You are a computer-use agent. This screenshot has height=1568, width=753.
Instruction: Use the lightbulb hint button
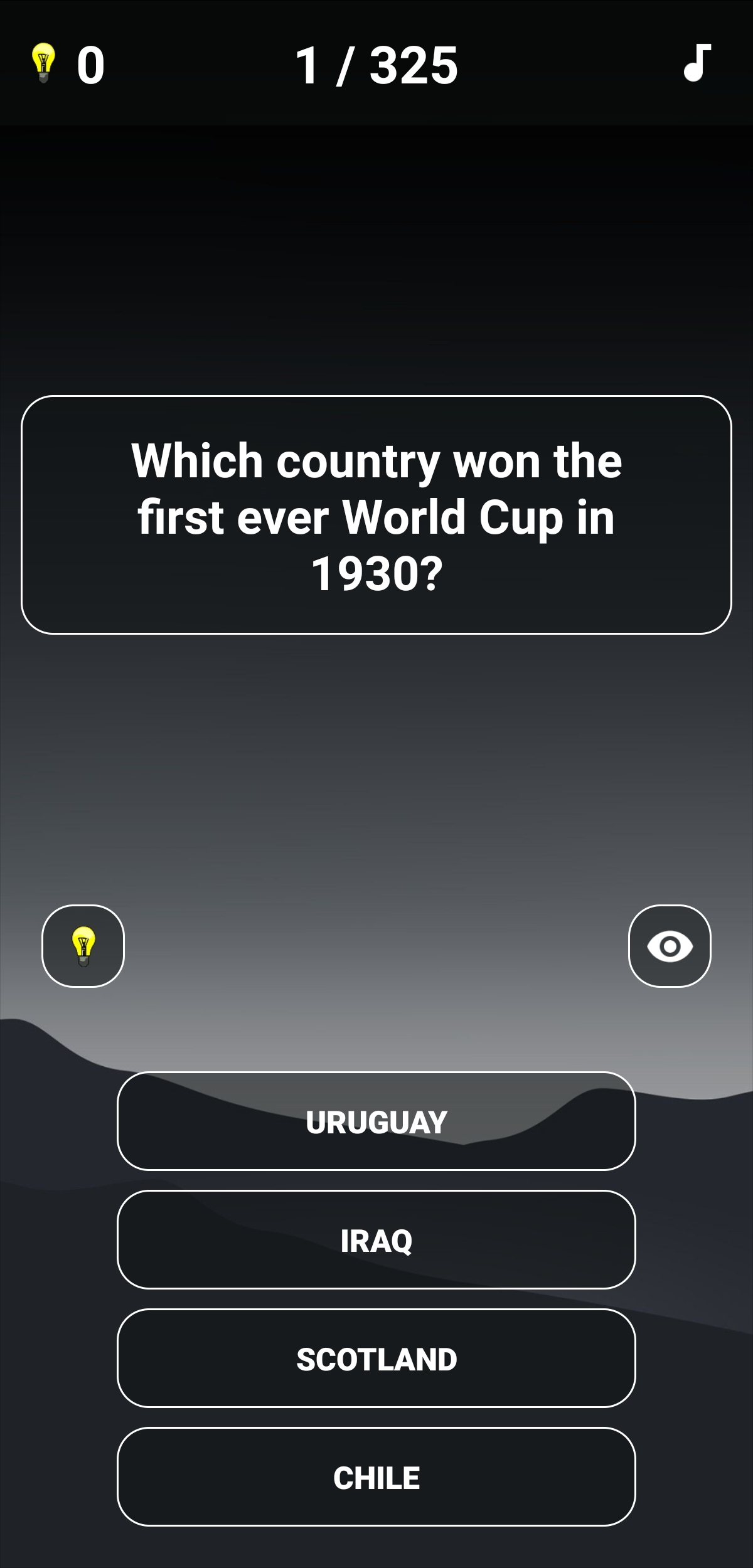pos(83,946)
